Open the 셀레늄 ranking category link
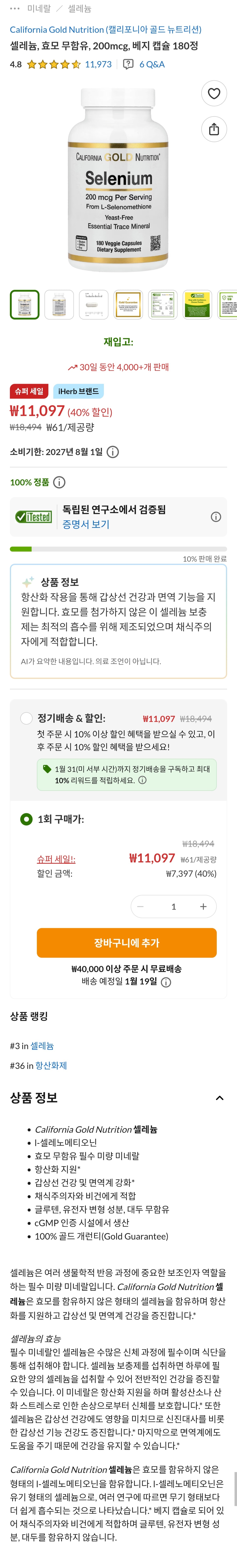237x1568 pixels. coord(42,1046)
